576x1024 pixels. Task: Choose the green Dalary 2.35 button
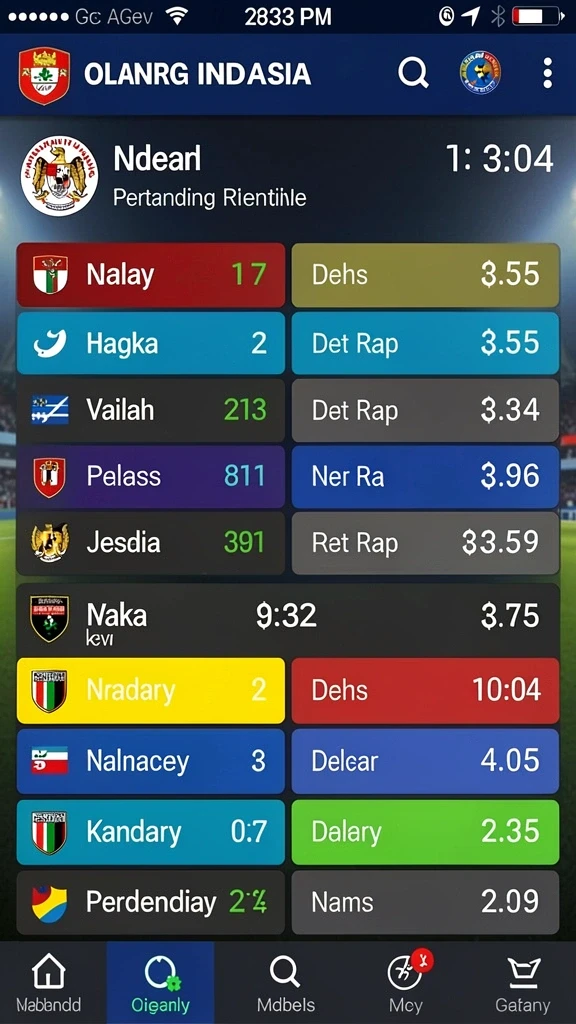(x=426, y=832)
